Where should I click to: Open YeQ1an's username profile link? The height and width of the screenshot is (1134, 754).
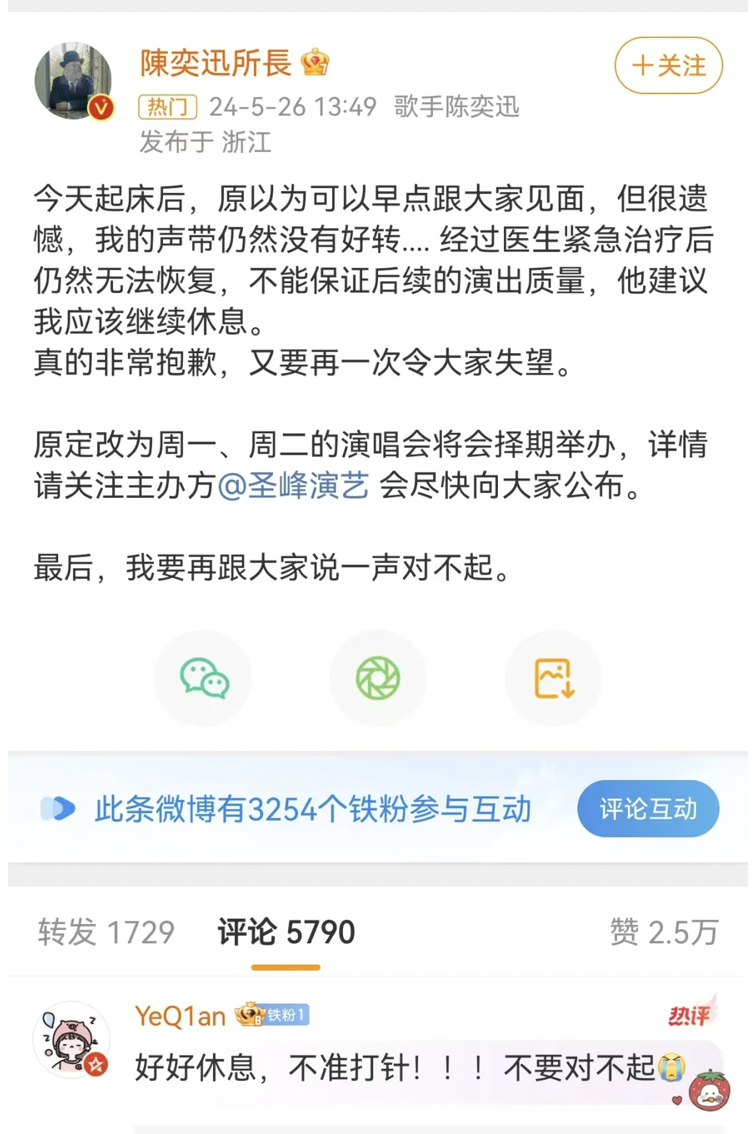pyautogui.click(x=180, y=1015)
